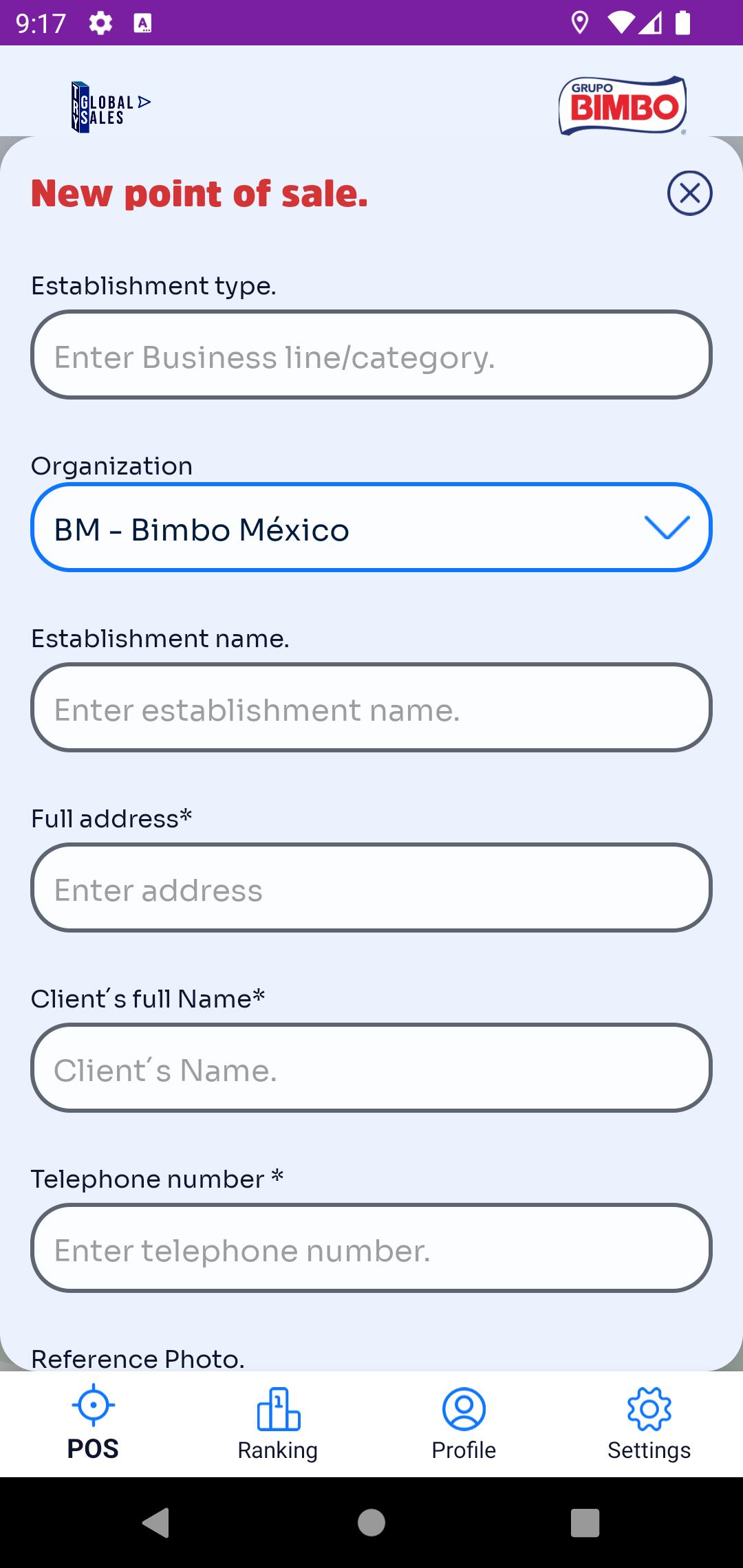The image size is (743, 1568).
Task: Go to the Profile tab
Action: [x=464, y=1424]
